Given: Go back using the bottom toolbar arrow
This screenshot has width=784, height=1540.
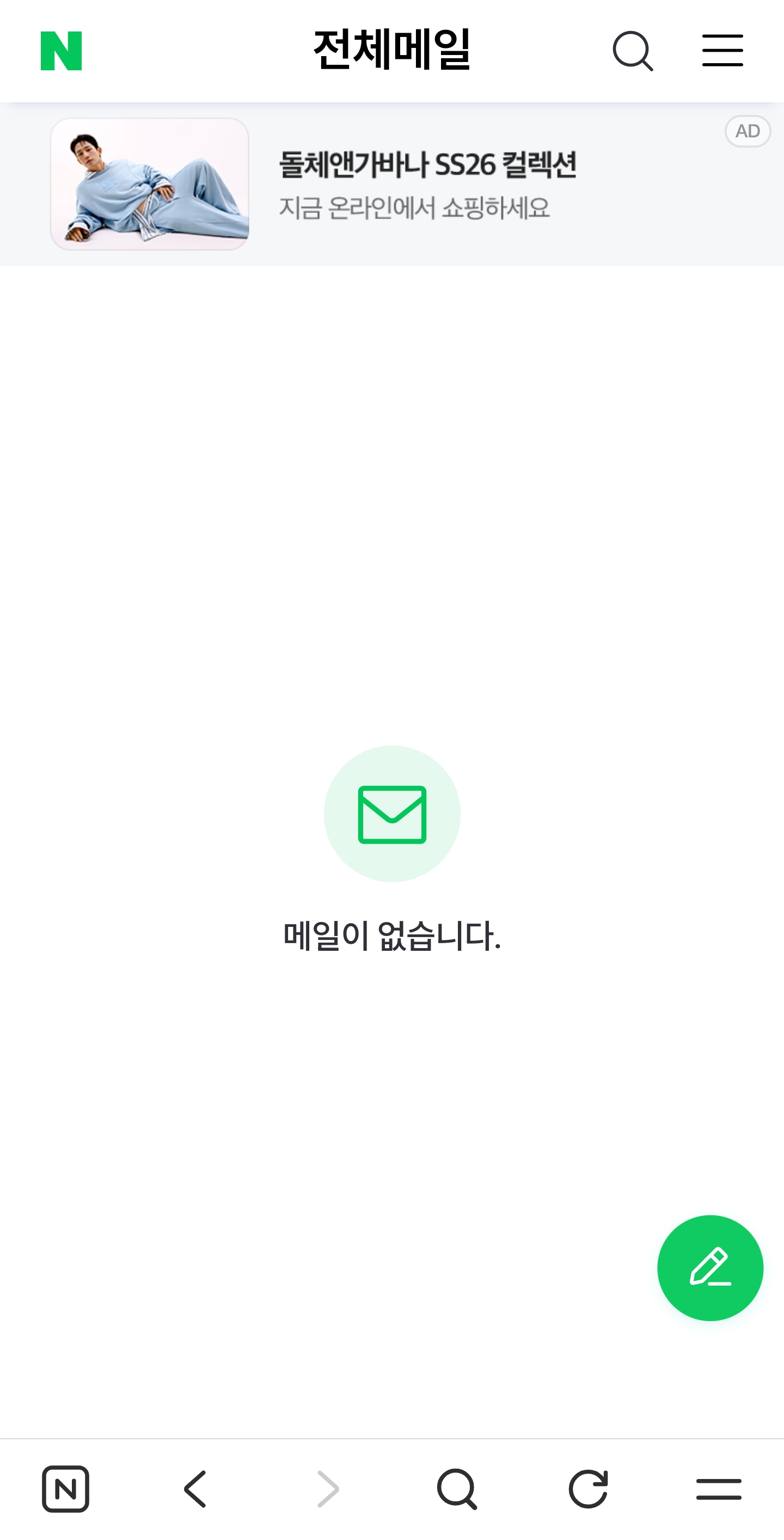Looking at the screenshot, I should pos(196,1489).
